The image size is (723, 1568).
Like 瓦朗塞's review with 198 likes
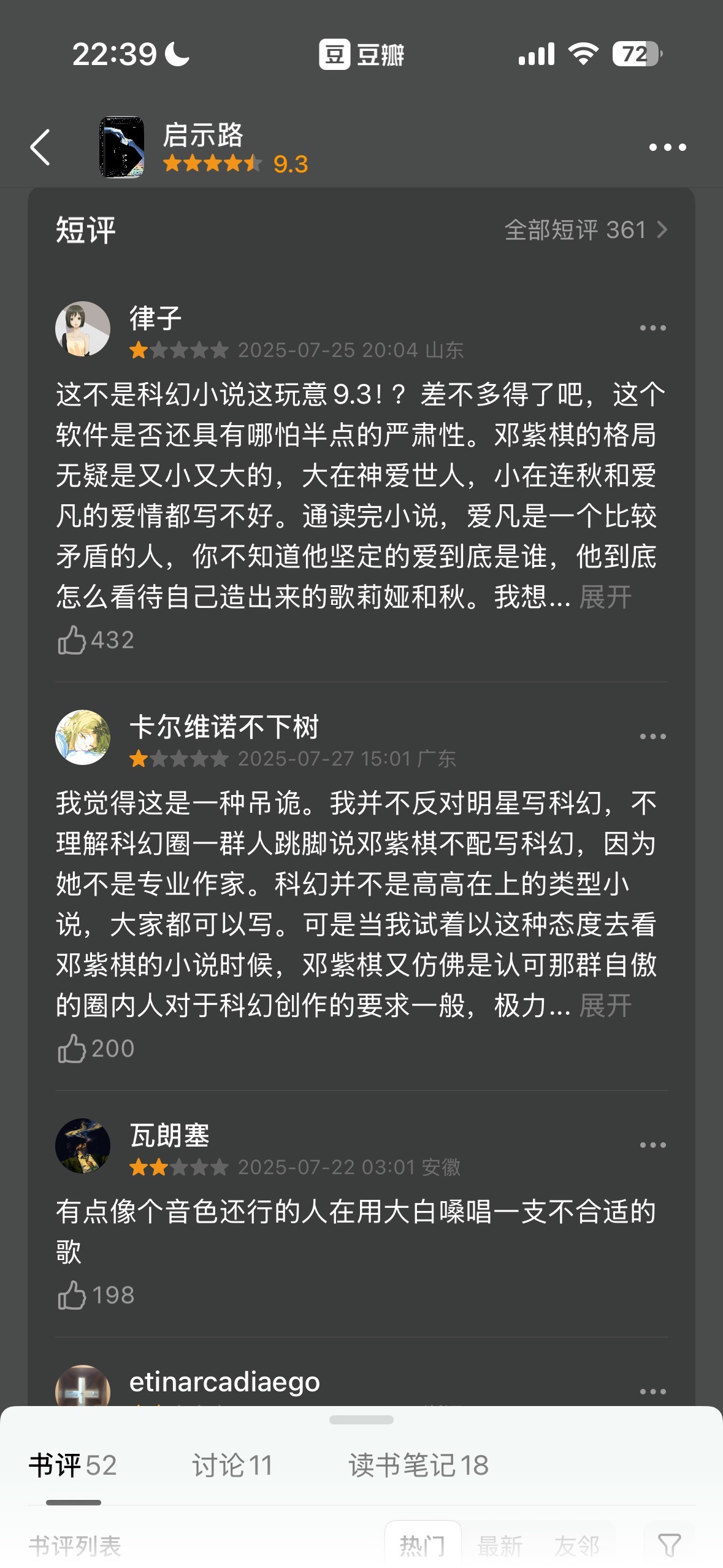click(x=95, y=1295)
